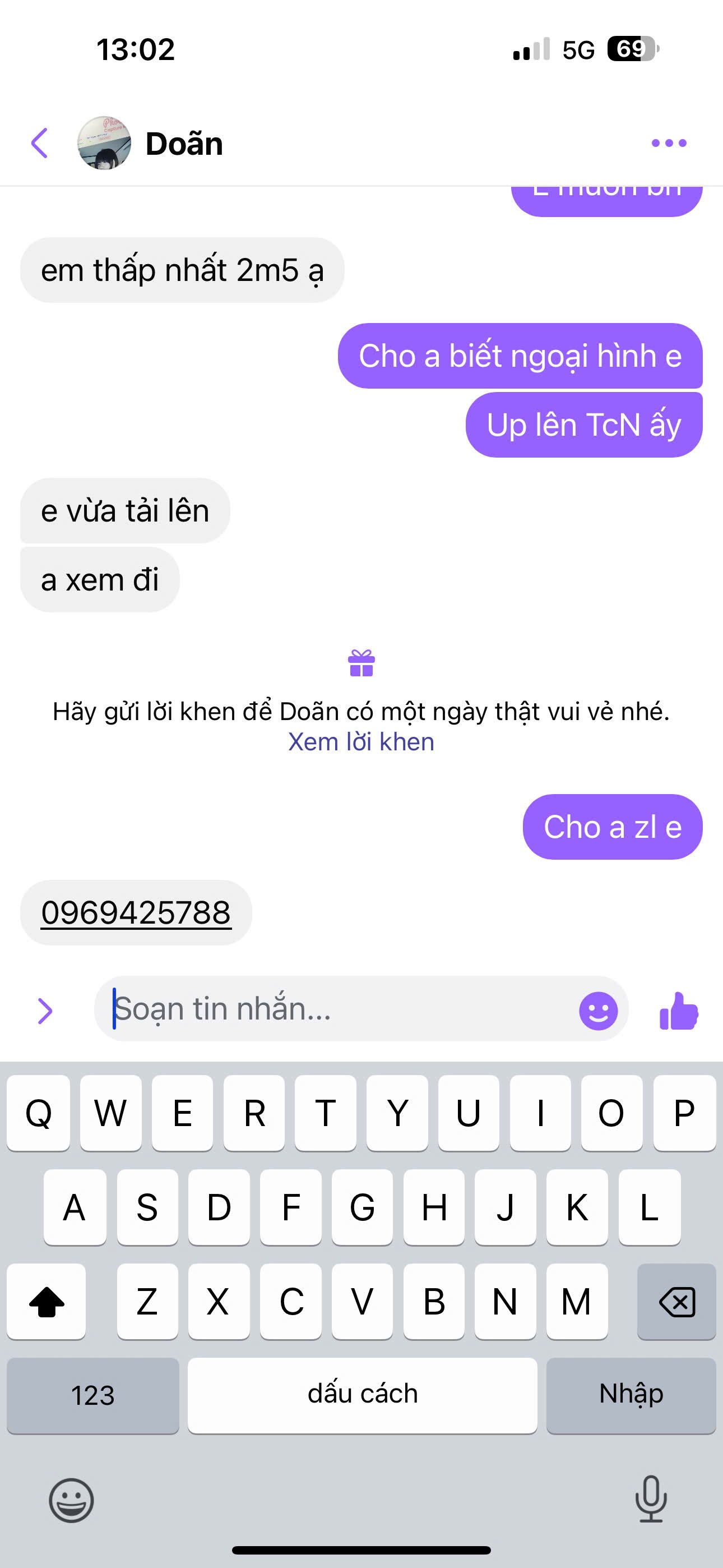
Task: Switch keyboard to 123 numbers layout
Action: coord(93,1395)
